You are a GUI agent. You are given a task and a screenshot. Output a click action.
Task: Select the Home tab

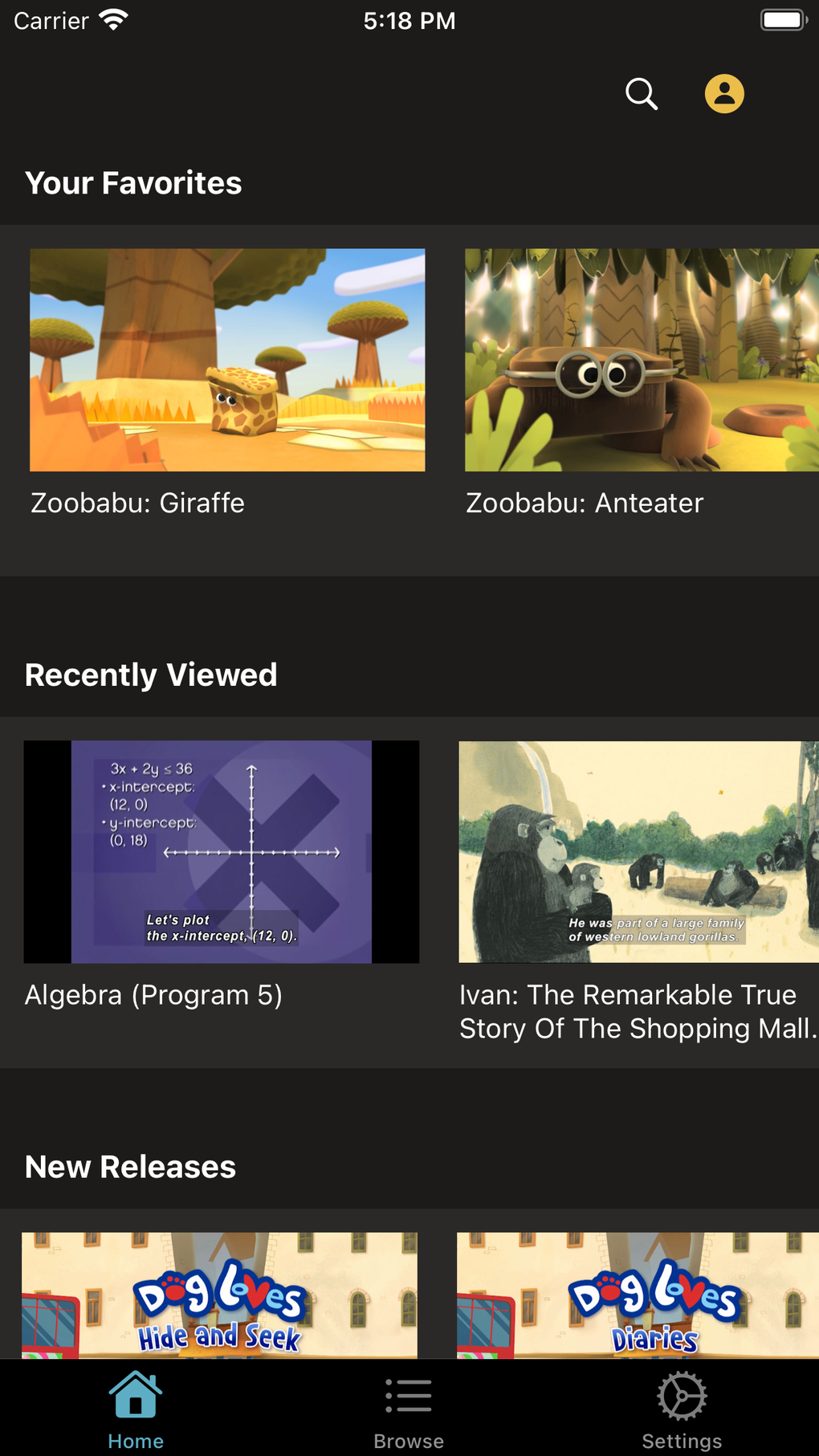pos(136,1411)
